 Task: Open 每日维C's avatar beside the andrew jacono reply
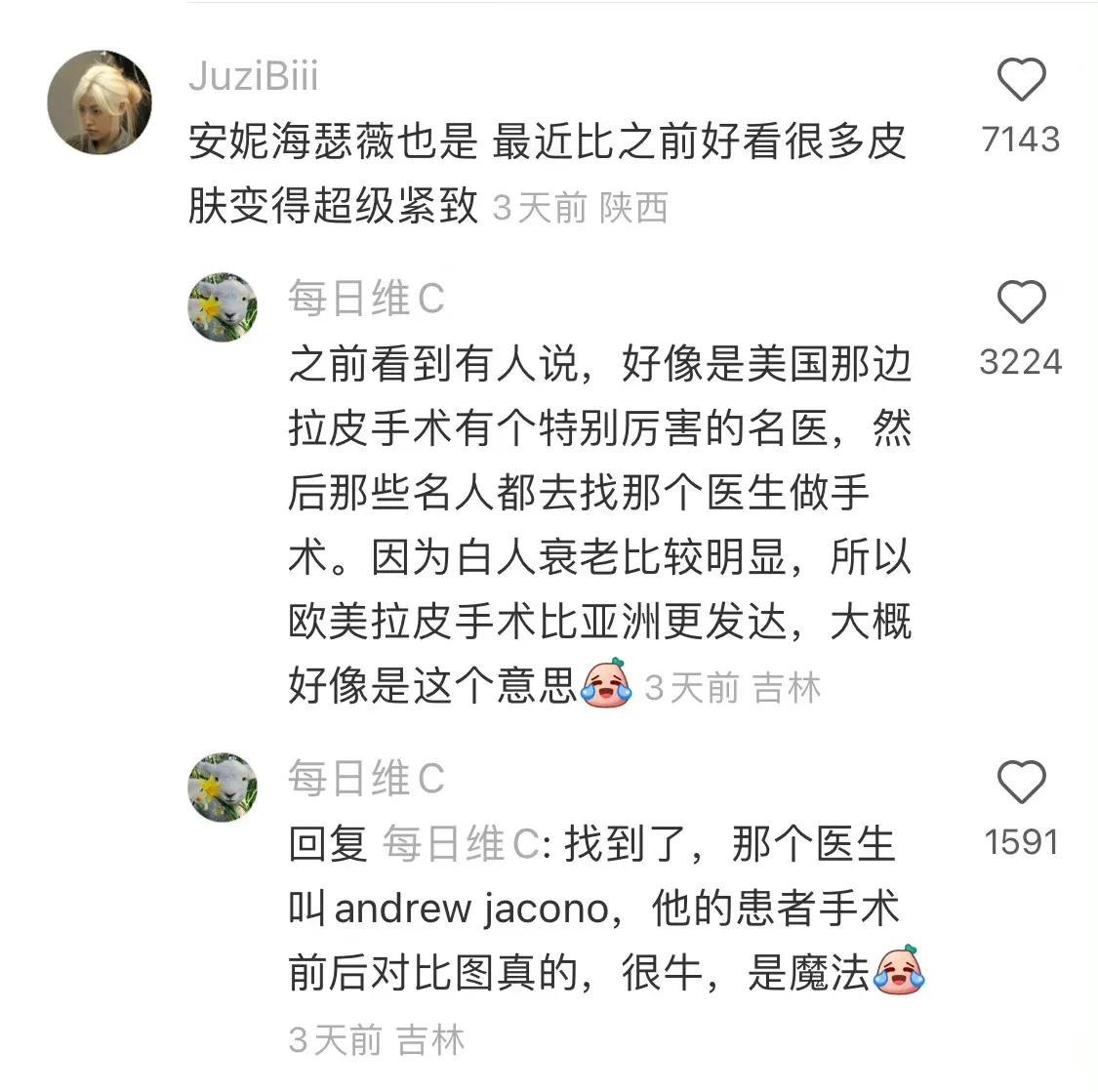223,787
